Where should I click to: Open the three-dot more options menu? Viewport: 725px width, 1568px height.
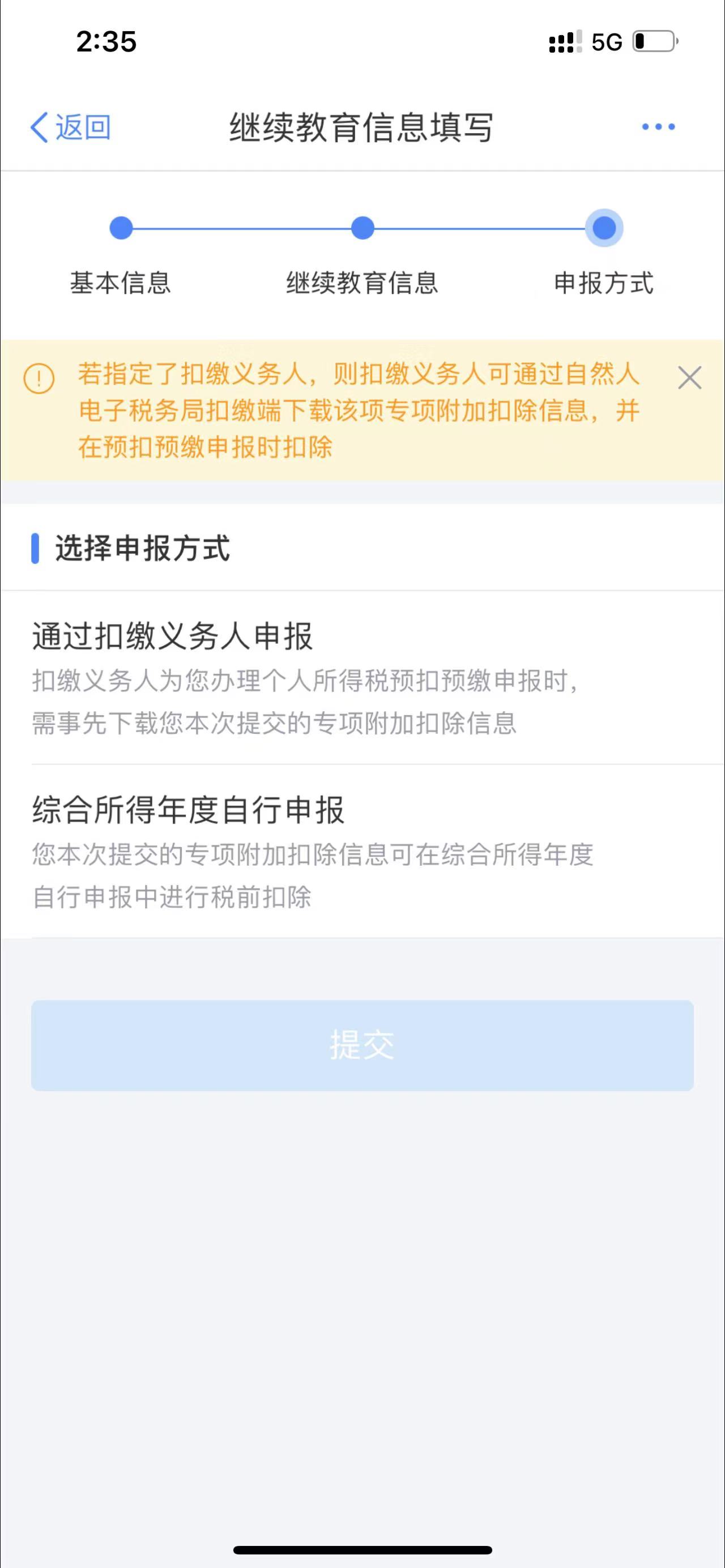tap(658, 127)
